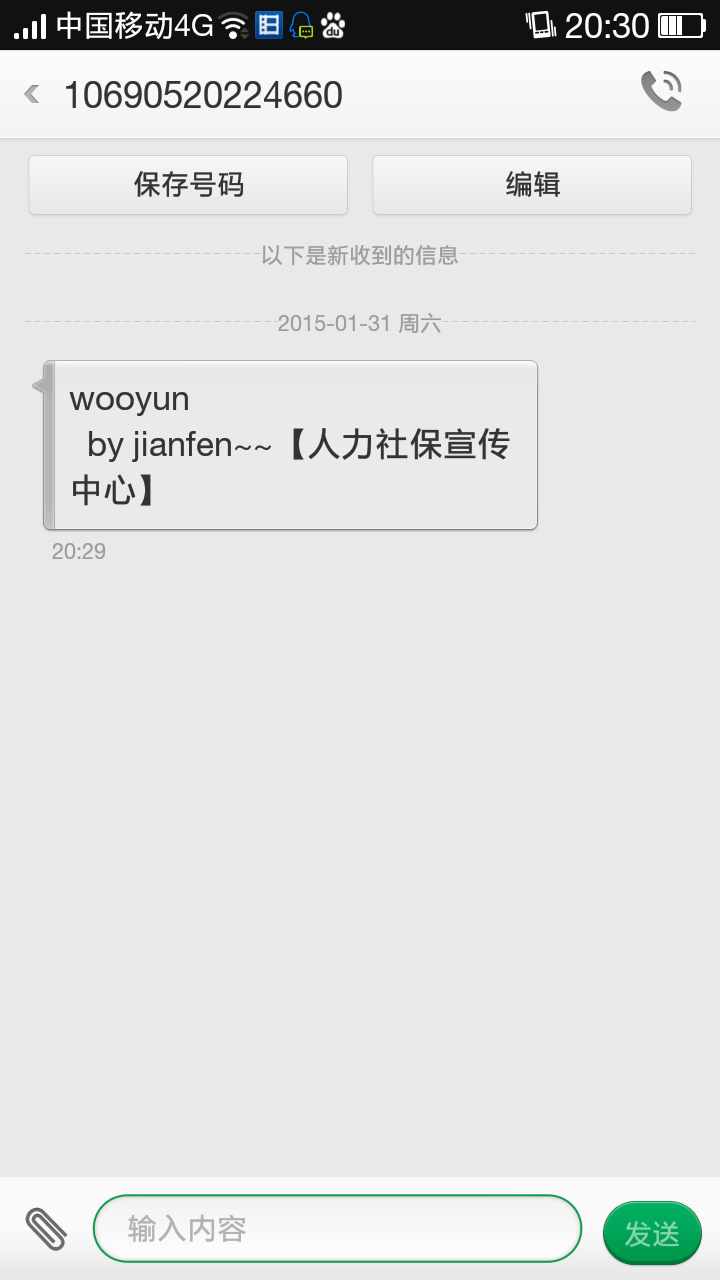The height and width of the screenshot is (1280, 720).
Task: Tap the 保存号码 button
Action: tap(188, 185)
